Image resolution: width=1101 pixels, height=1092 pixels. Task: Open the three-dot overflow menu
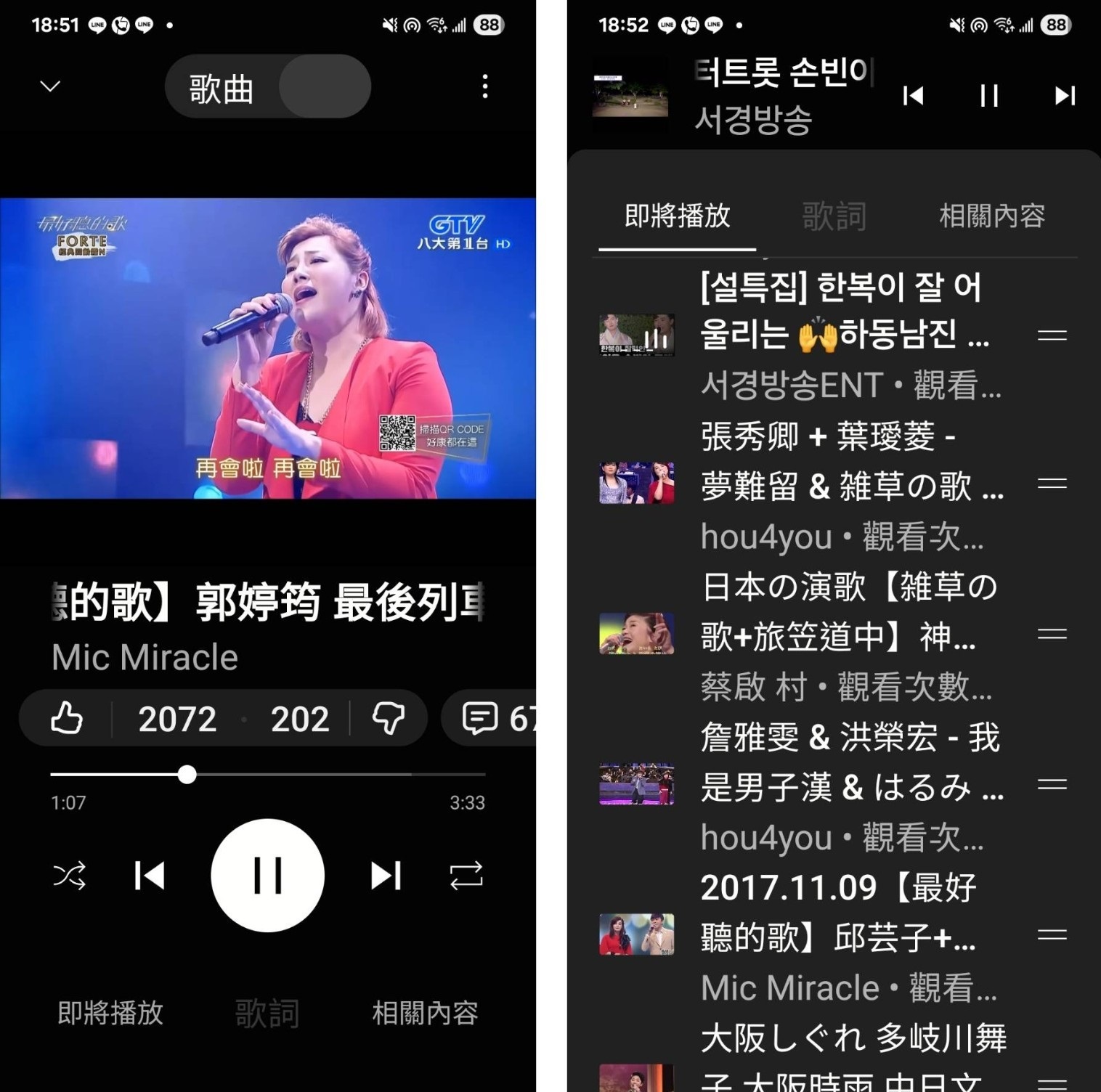tap(485, 86)
